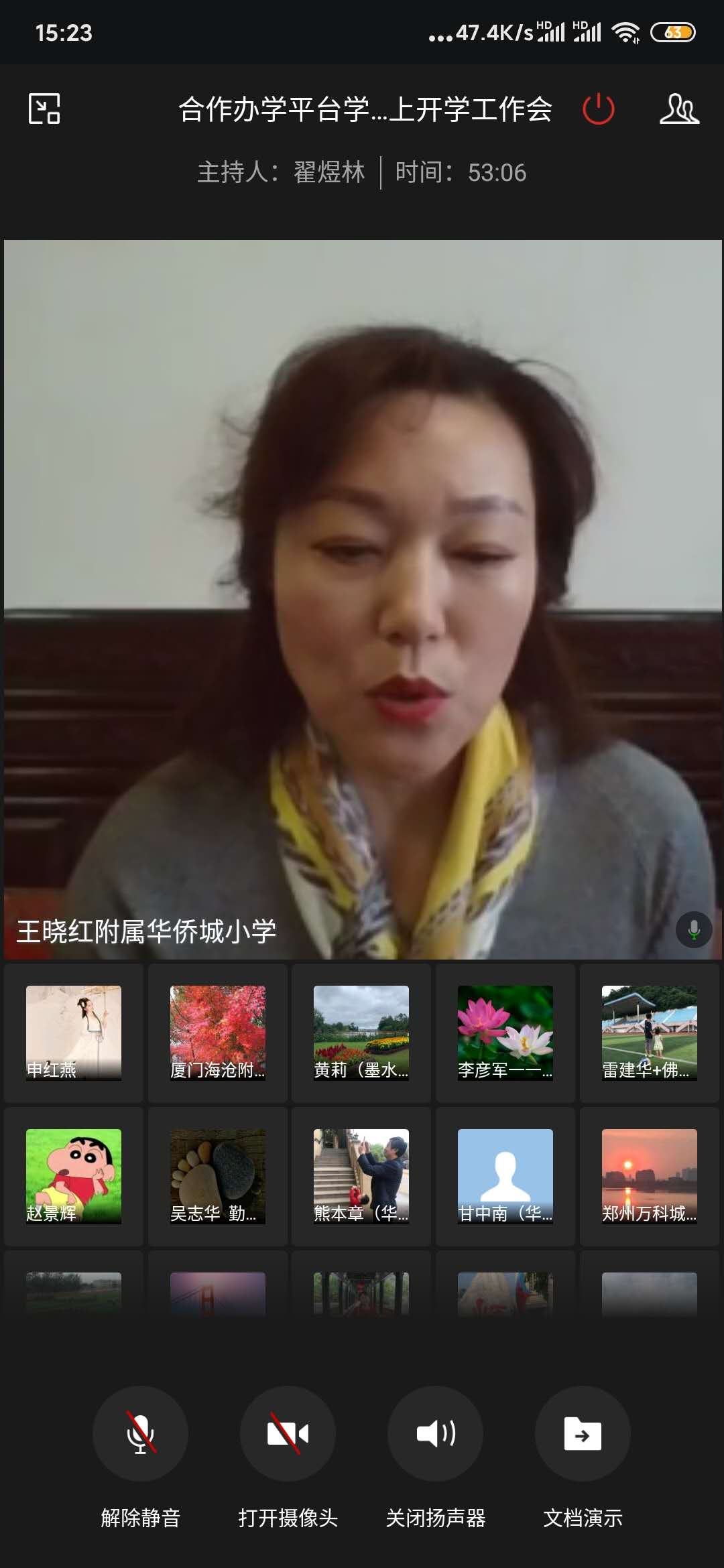Leave the meeting with the red power icon

point(598,109)
